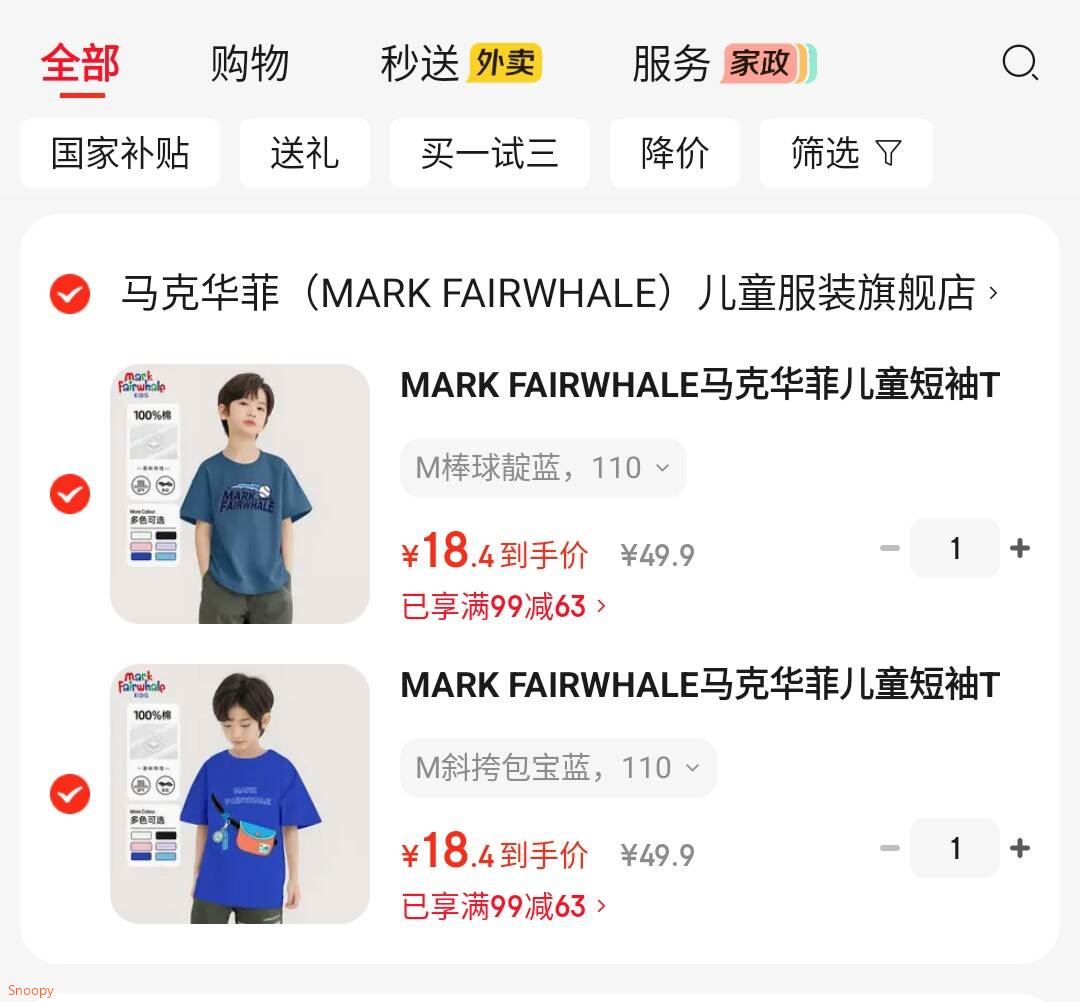Change the M棒球靛蓝, 110 variant dropdown
The height and width of the screenshot is (1002, 1080).
point(543,468)
